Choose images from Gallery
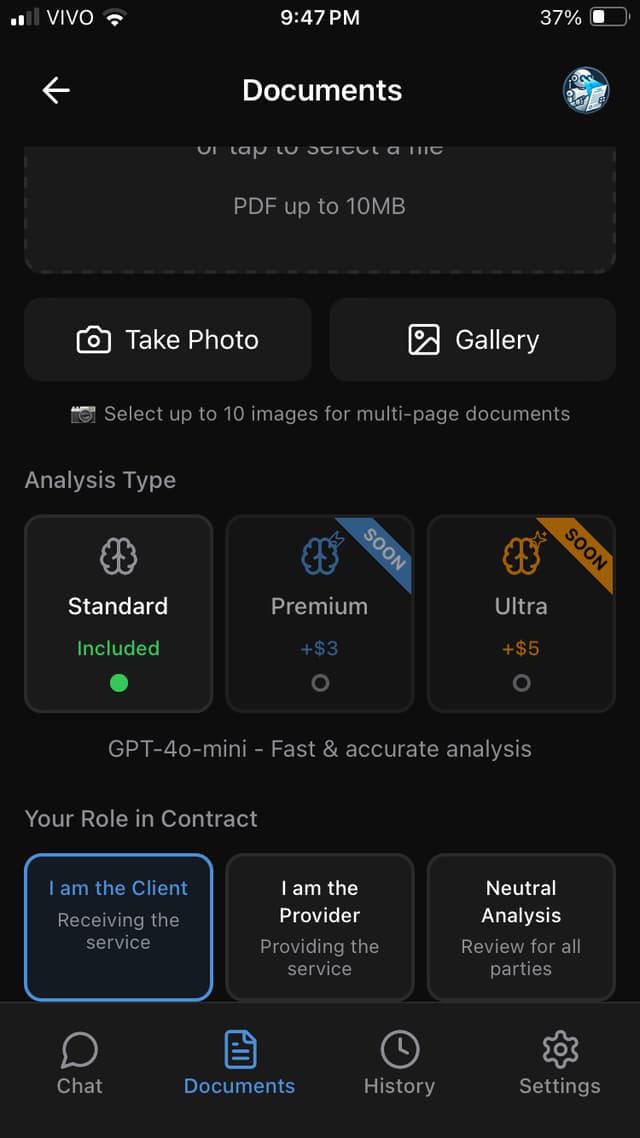The height and width of the screenshot is (1138, 640). click(473, 340)
